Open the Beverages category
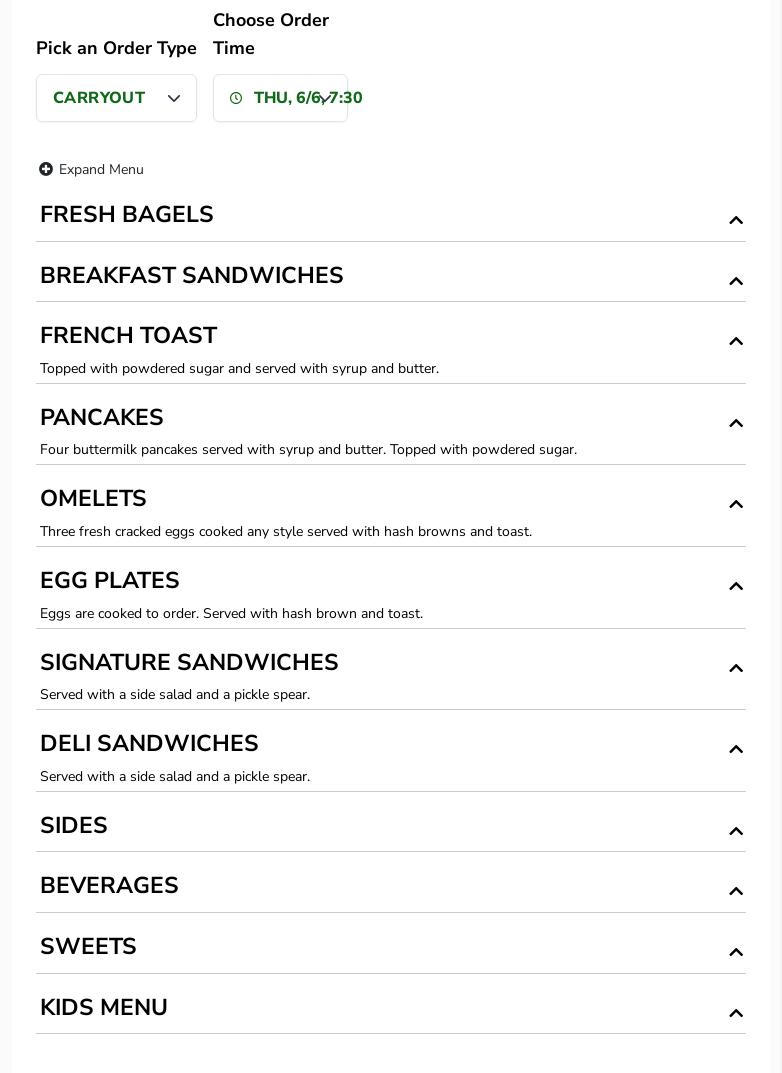This screenshot has height=1073, width=782. pyautogui.click(x=390, y=887)
